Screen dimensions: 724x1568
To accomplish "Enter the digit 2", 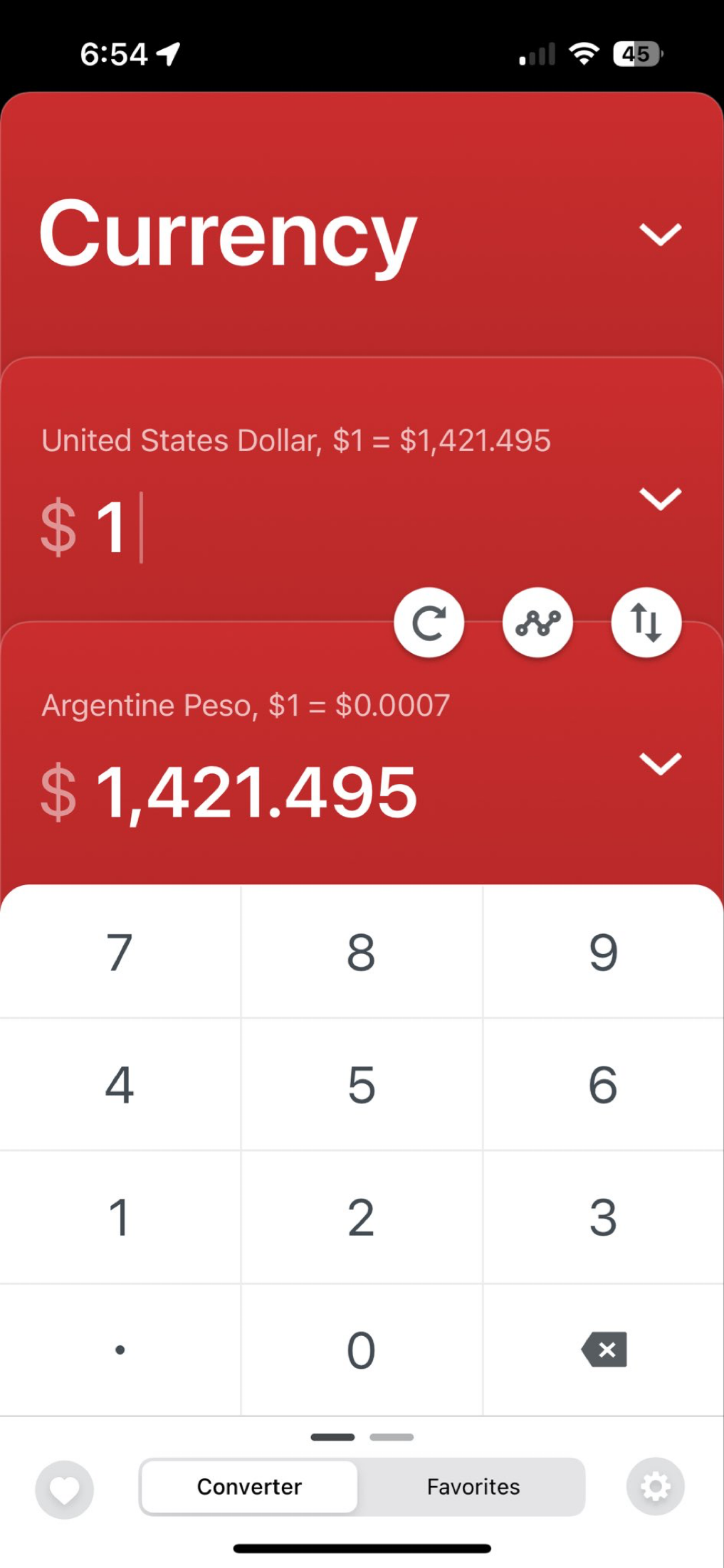I will (x=362, y=1217).
